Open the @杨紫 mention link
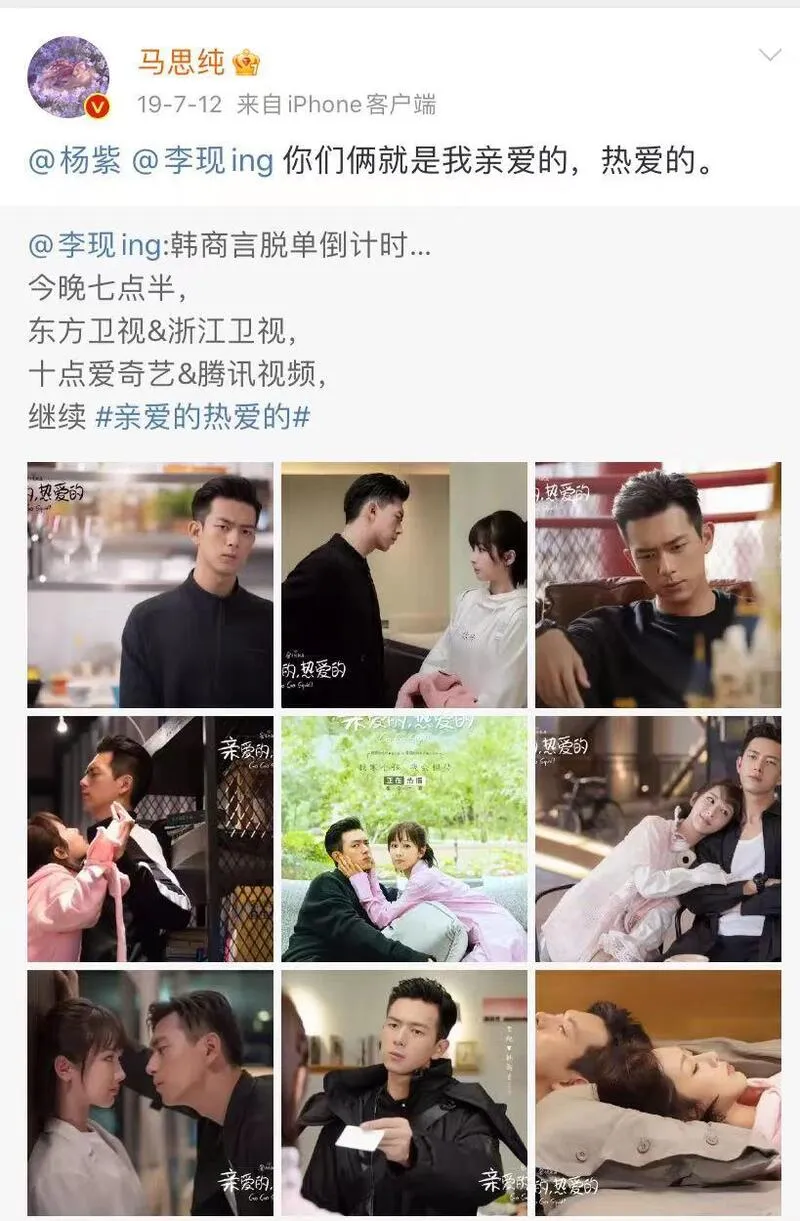800x1221 pixels. pos(75,162)
